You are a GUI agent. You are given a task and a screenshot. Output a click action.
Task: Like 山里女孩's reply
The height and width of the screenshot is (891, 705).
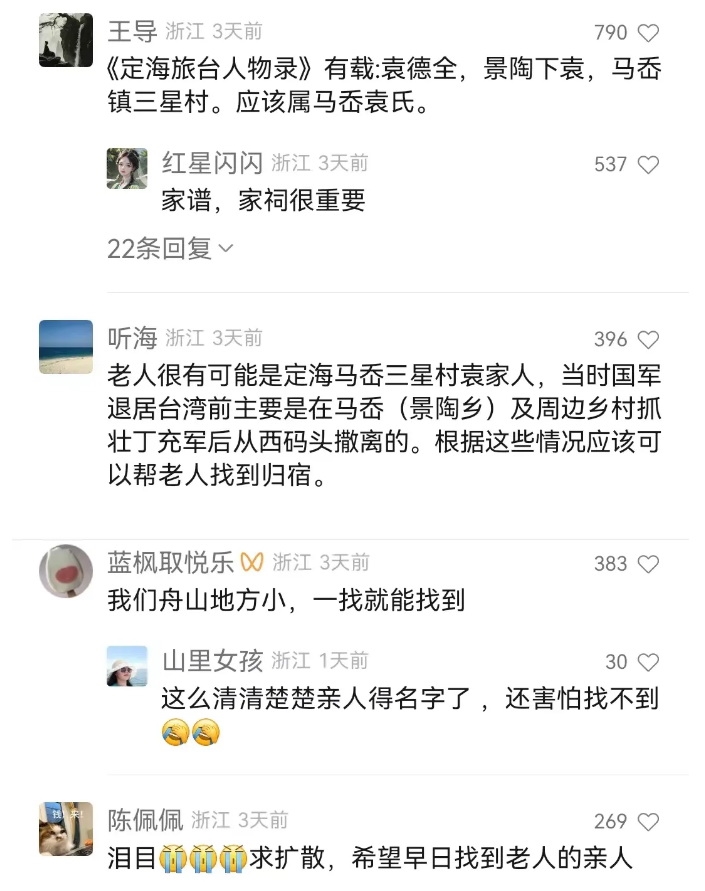(x=648, y=662)
